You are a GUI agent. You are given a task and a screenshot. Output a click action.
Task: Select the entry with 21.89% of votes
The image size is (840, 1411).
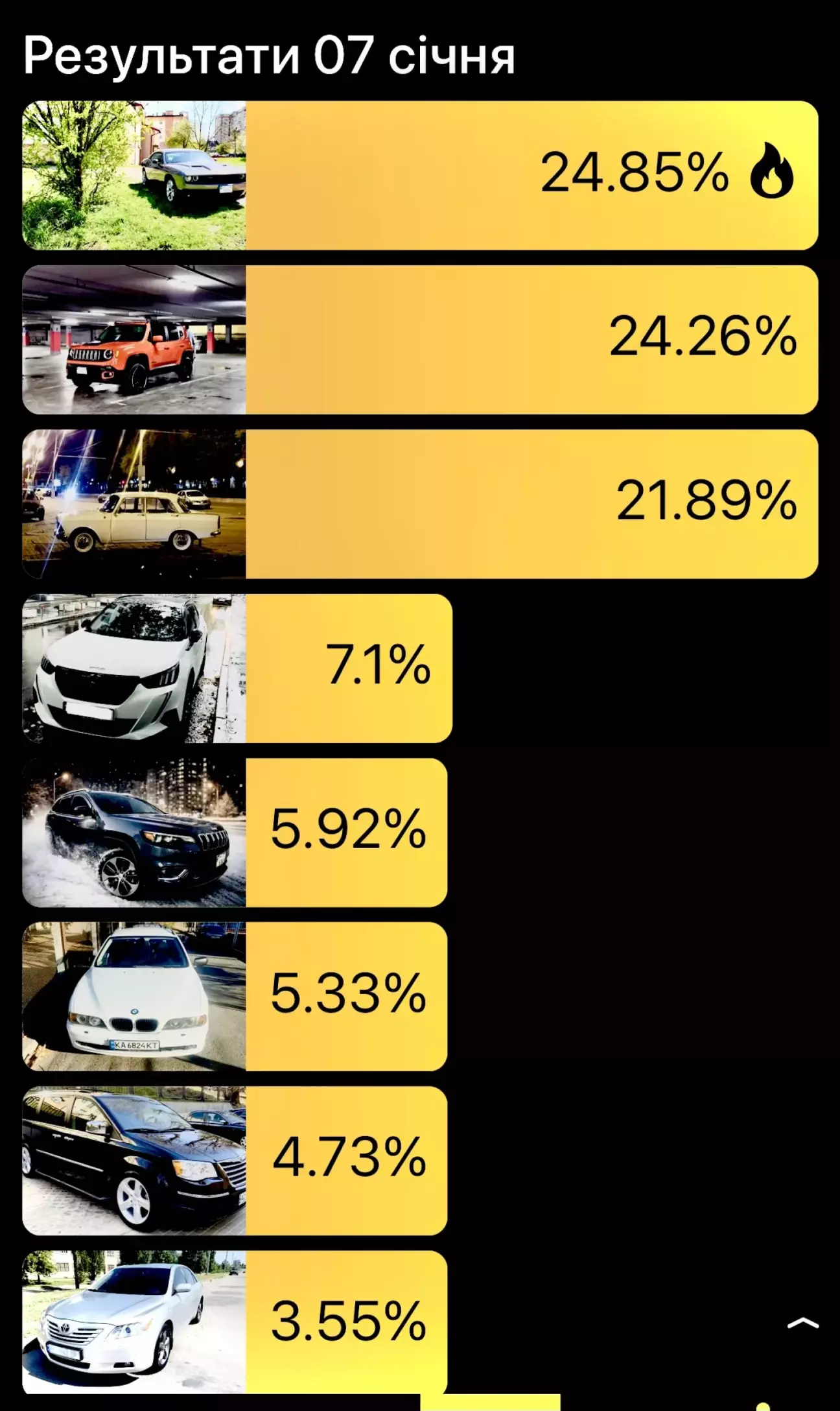tap(420, 503)
